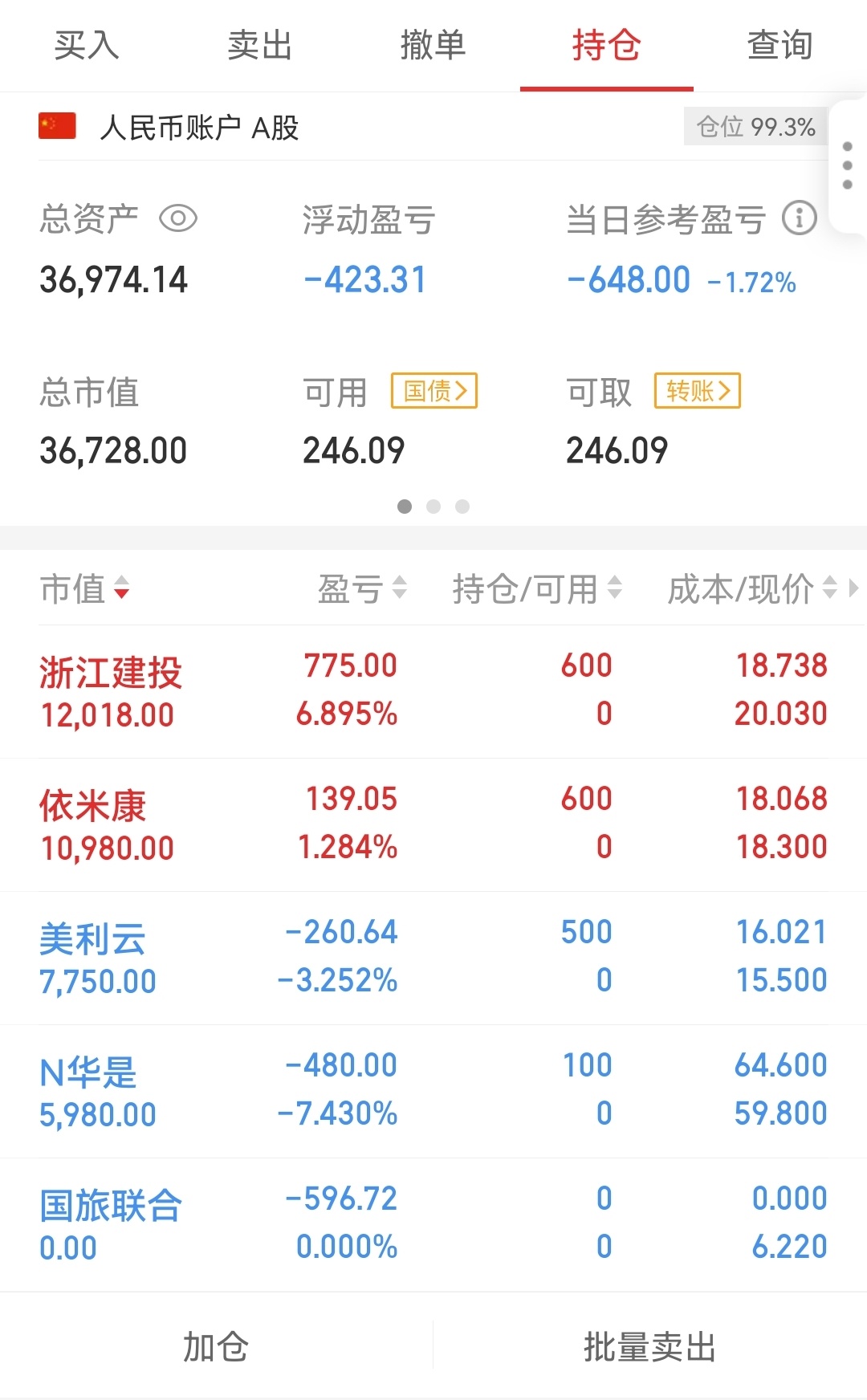Open the 撤单 tab

point(433,45)
